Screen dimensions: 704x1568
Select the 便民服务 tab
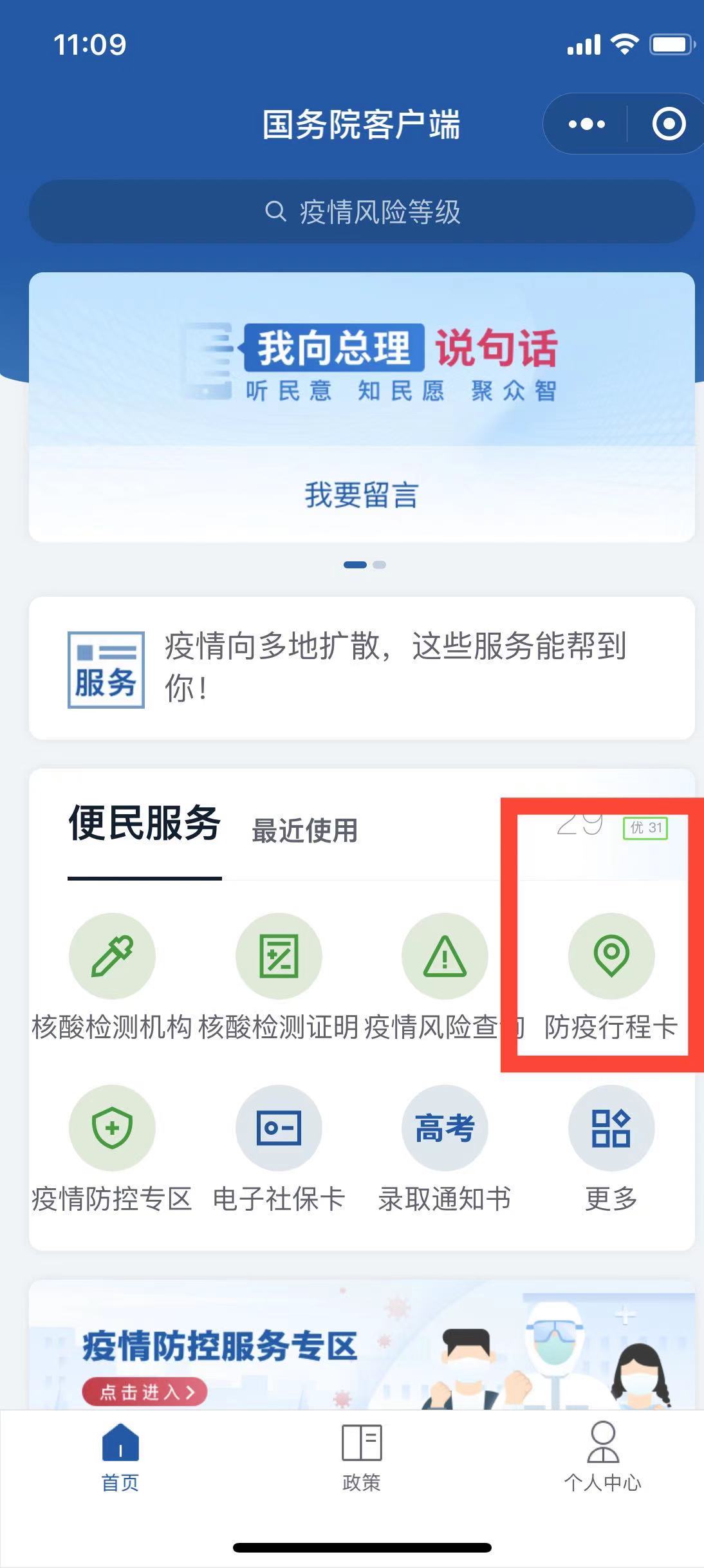145,824
